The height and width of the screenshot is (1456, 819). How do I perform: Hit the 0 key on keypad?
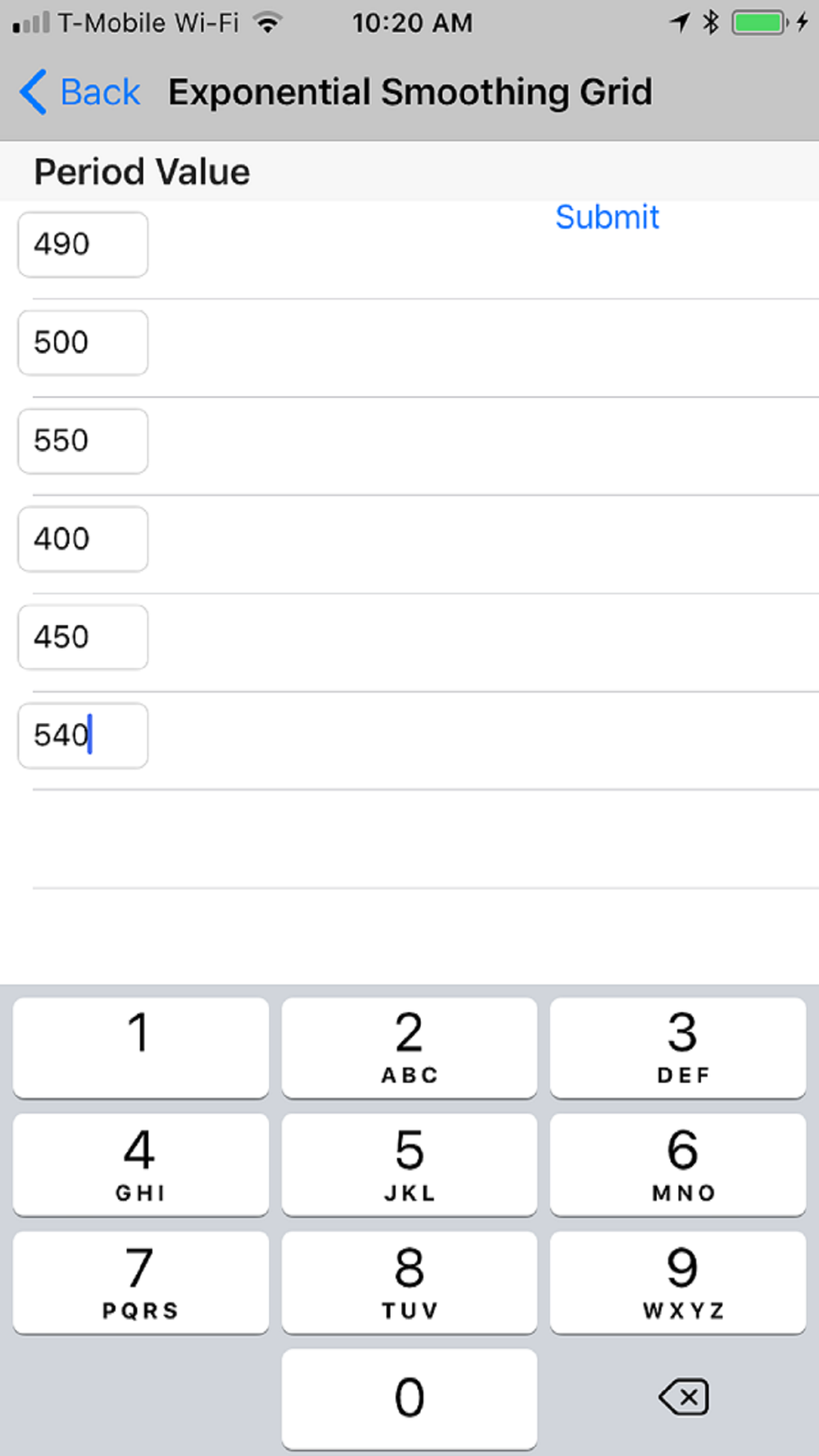409,1398
